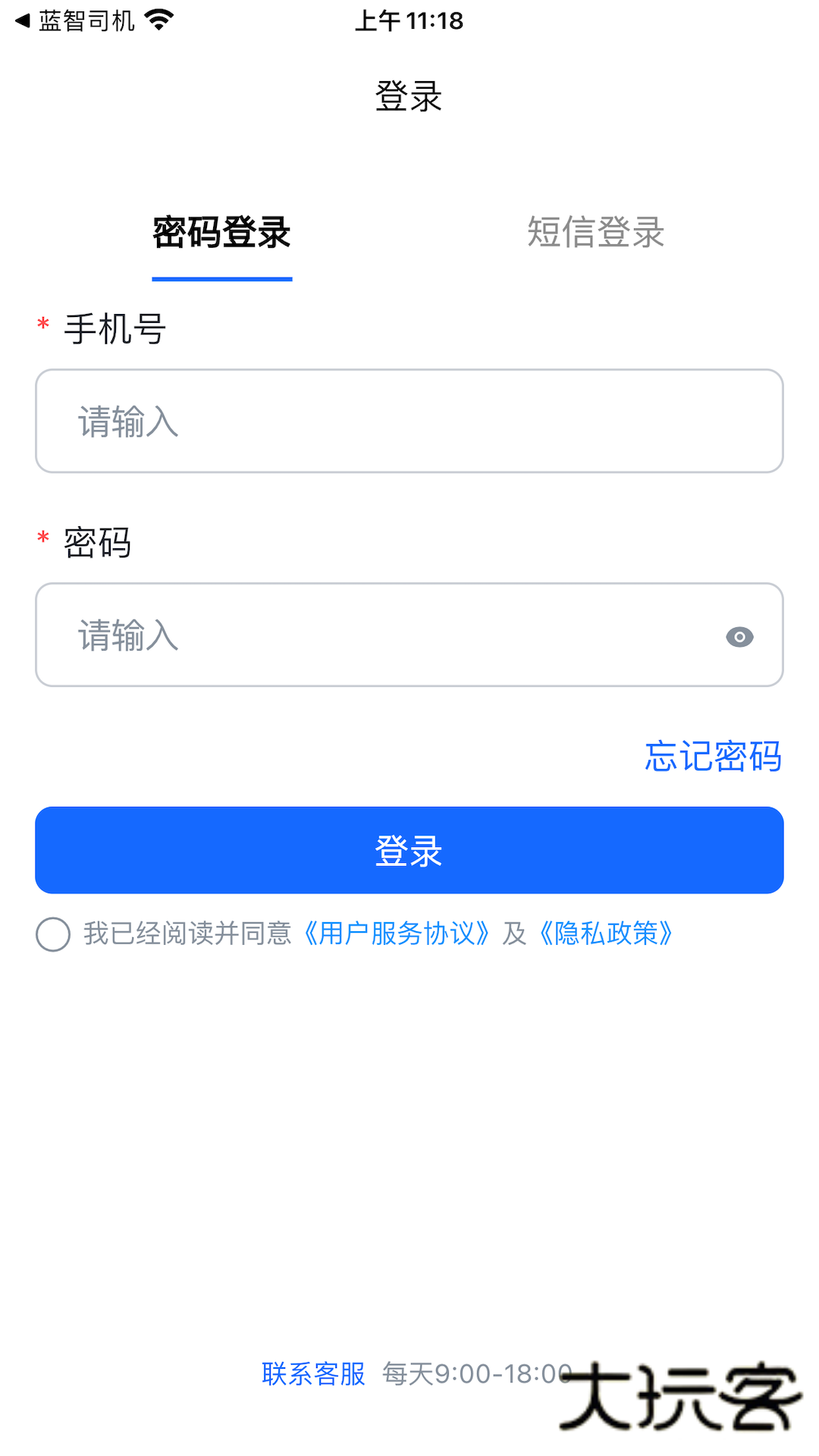Tap the WiFi icon in the status bar

(158, 20)
